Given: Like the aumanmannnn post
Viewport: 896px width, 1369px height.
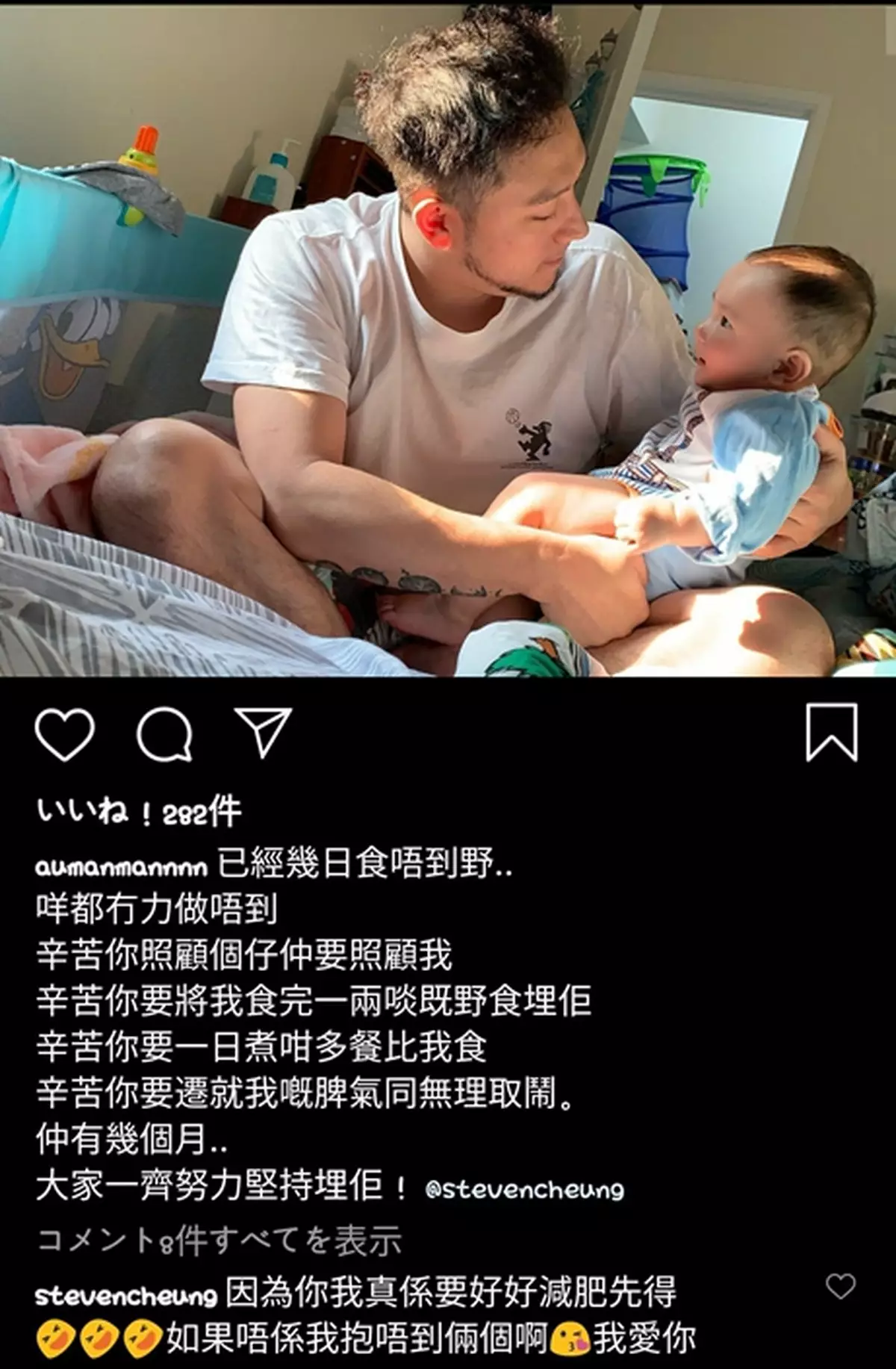Looking at the screenshot, I should [x=65, y=734].
